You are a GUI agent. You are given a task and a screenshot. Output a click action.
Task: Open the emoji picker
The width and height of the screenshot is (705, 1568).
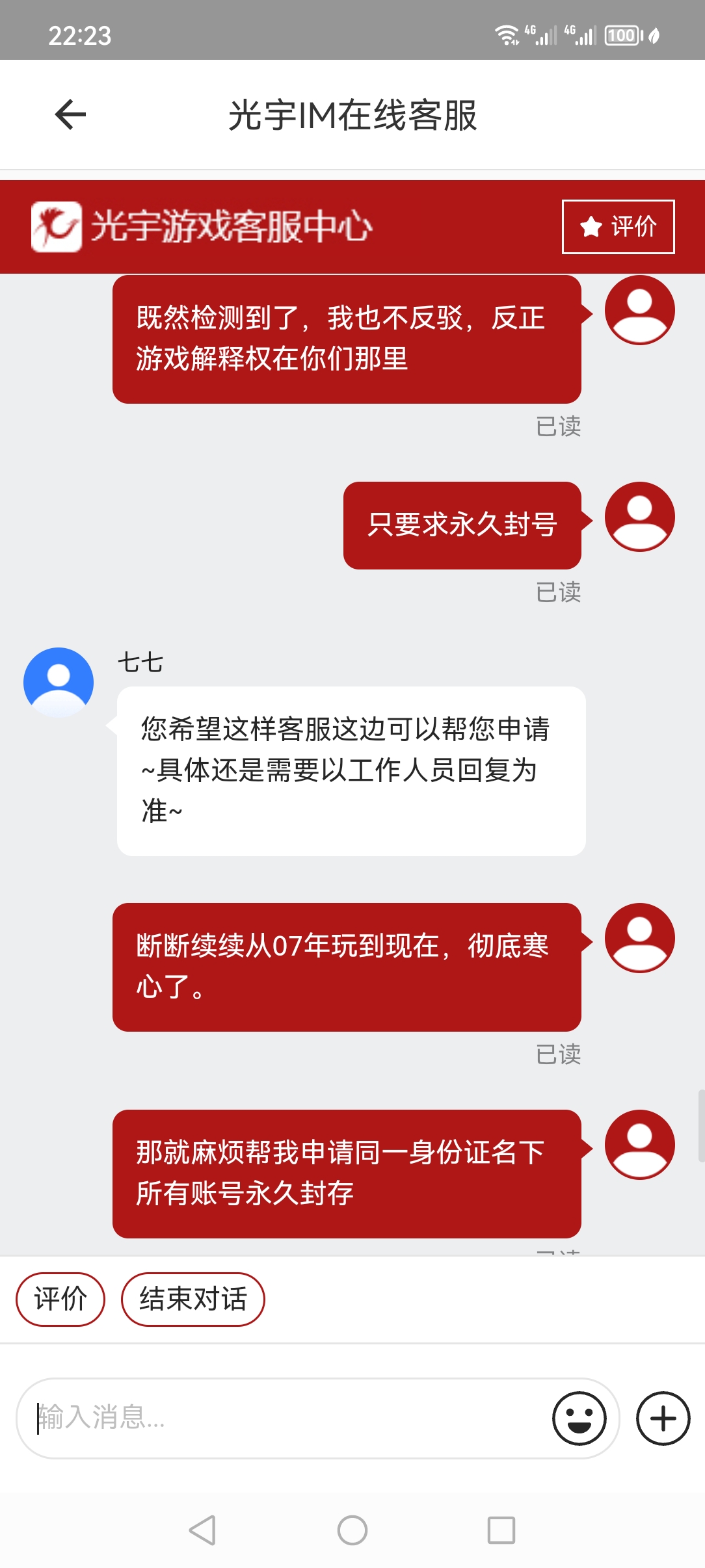(579, 1418)
